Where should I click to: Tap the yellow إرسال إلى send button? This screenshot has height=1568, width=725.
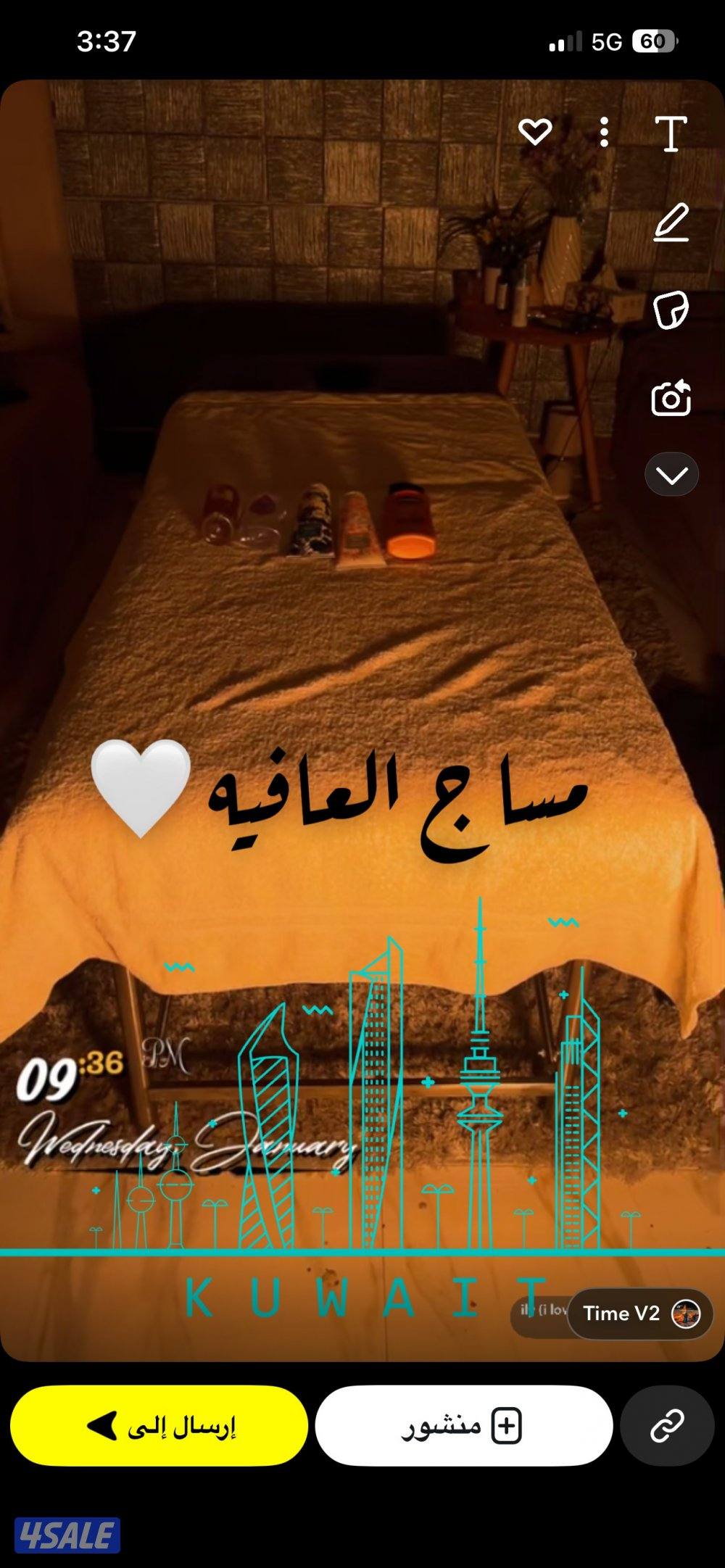pos(159,1425)
